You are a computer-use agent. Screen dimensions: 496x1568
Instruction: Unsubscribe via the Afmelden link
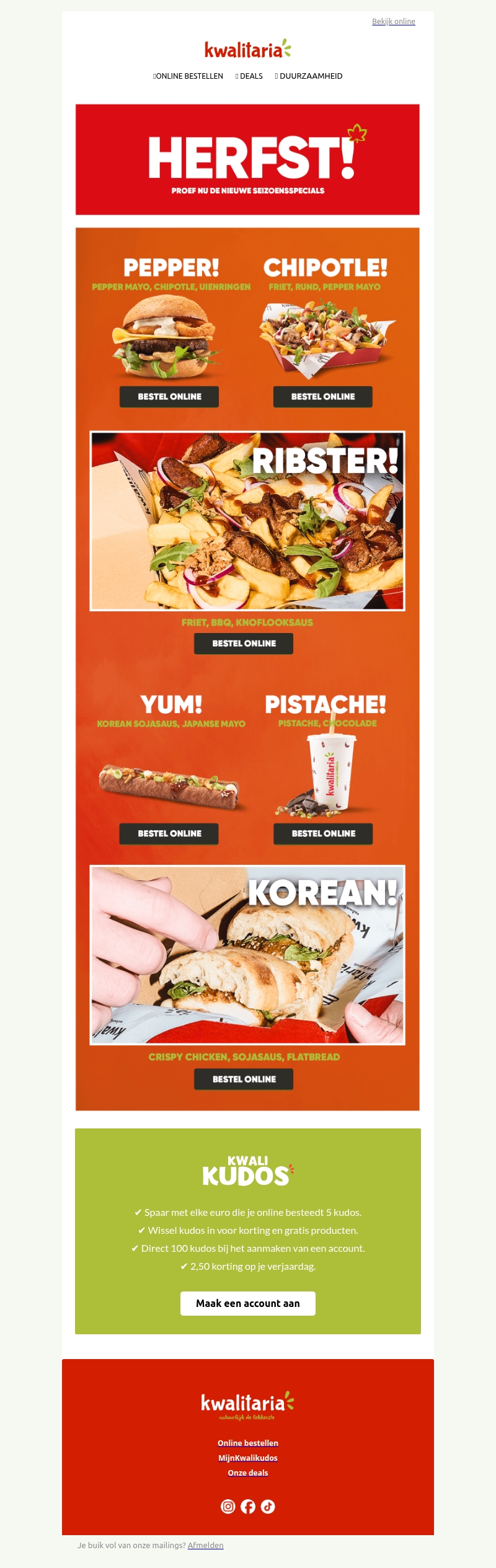[205, 1545]
